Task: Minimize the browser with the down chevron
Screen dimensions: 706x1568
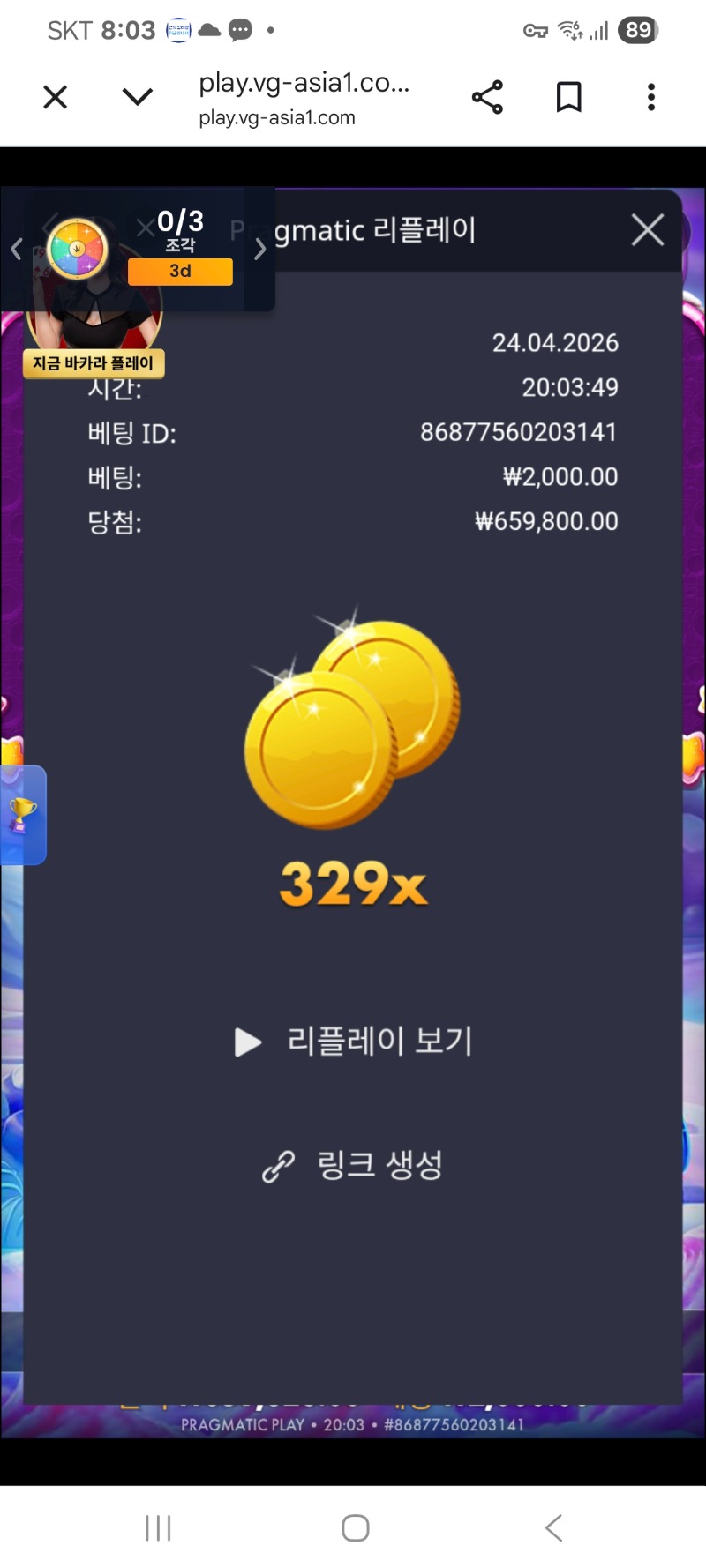Action: tap(137, 97)
